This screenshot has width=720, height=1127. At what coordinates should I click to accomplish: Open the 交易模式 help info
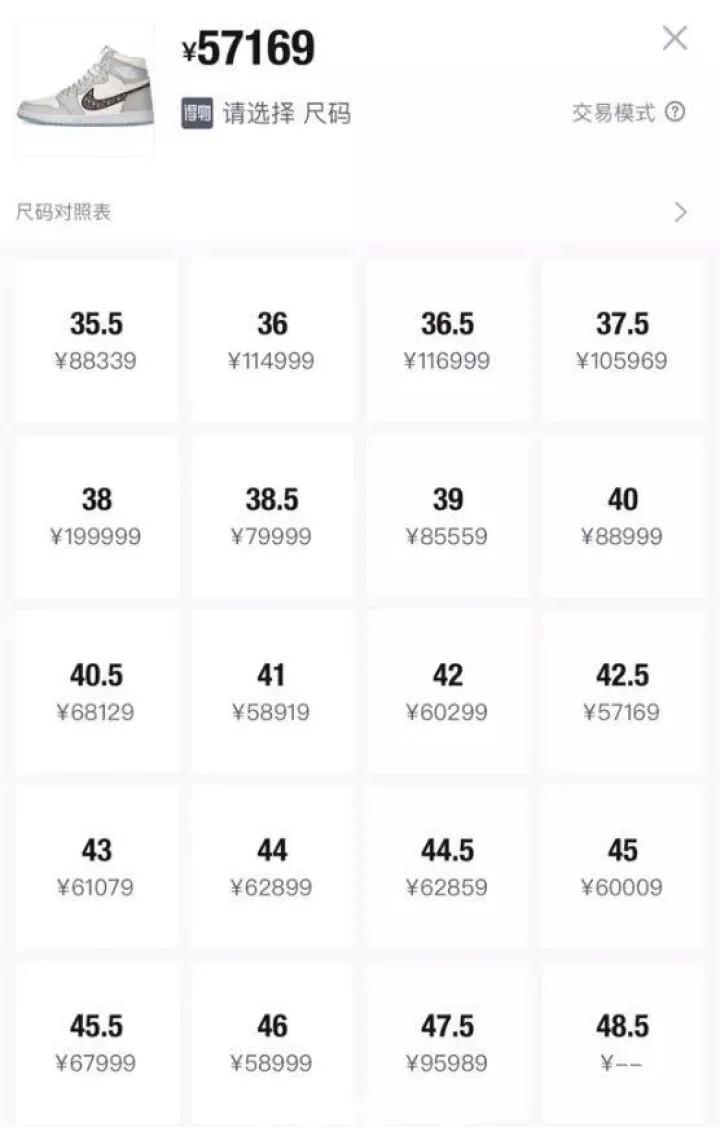click(675, 112)
